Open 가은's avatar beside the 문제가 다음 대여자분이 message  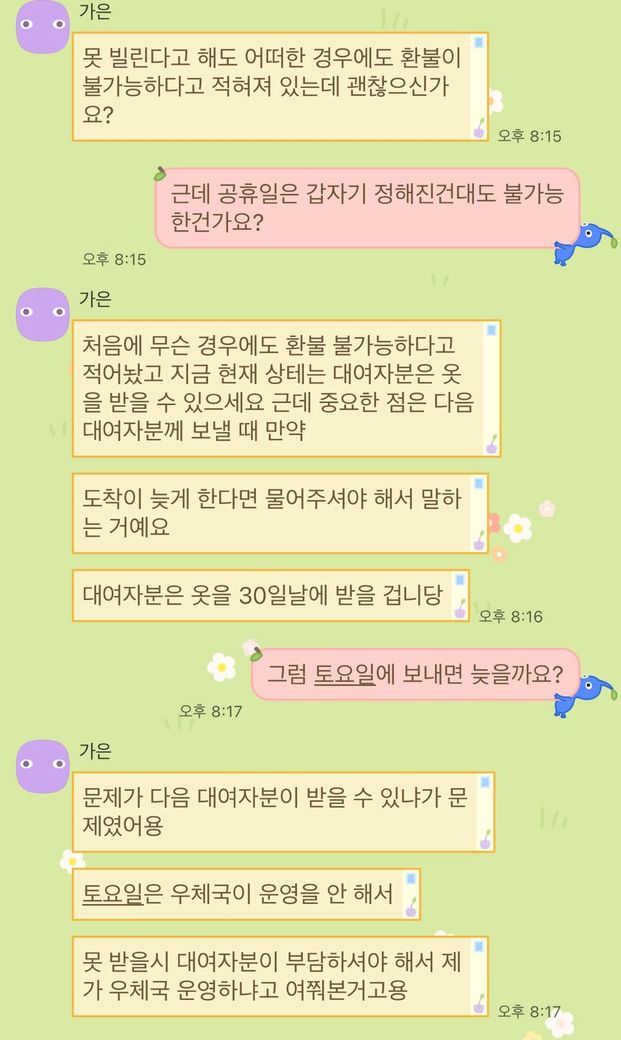[x=43, y=766]
